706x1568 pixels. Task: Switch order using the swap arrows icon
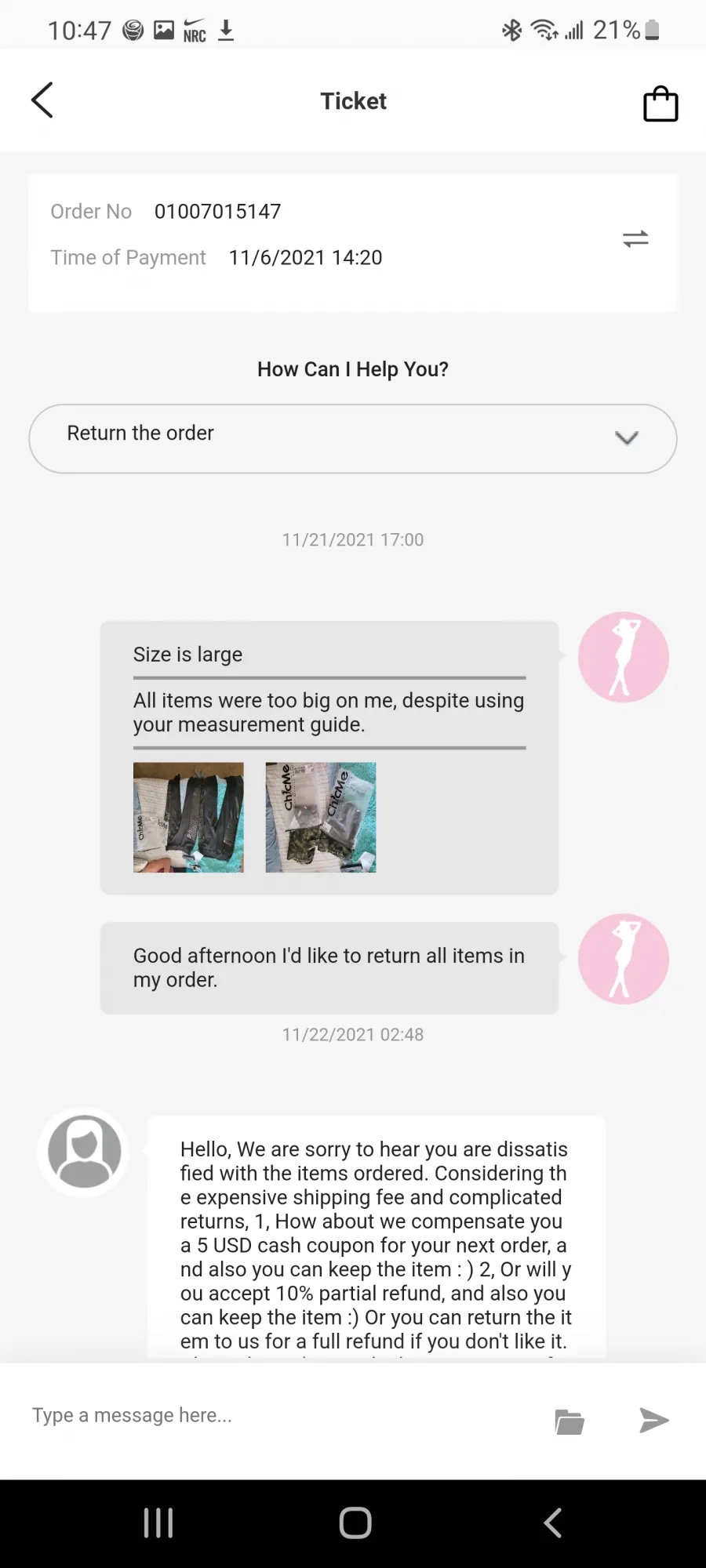(x=635, y=238)
